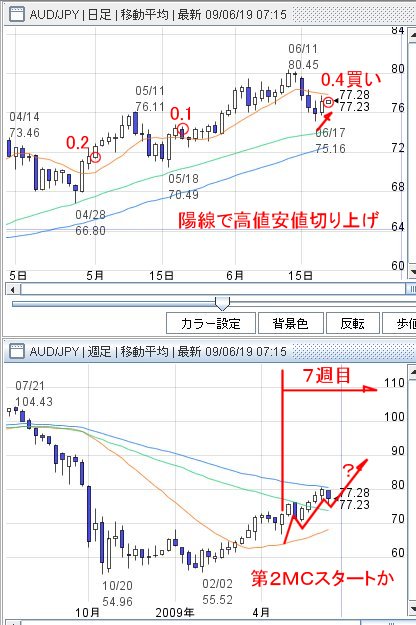
Task: Open the window menu icon of the 日足 chart
Action: coord(17,15)
